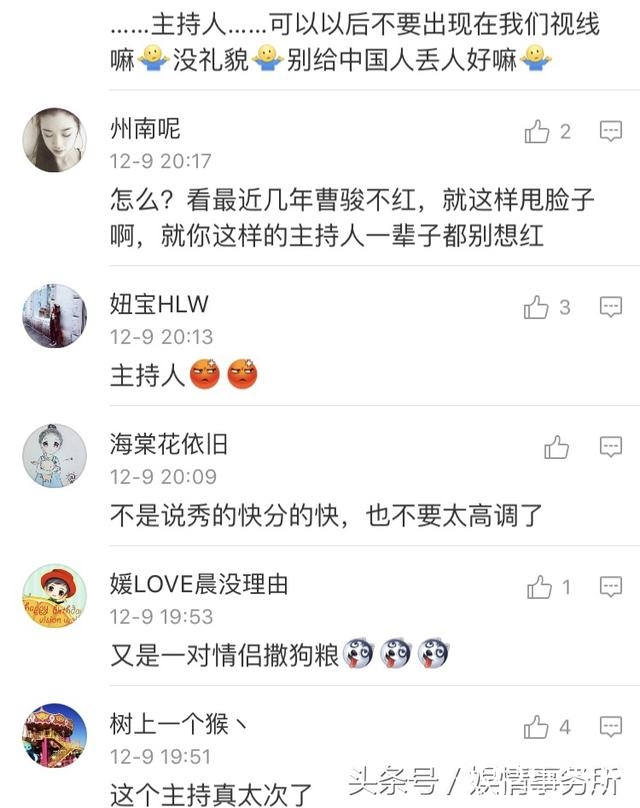Reply to 州南呢's comment
Image resolution: width=640 pixels, height=808 pixels.
click(x=610, y=131)
